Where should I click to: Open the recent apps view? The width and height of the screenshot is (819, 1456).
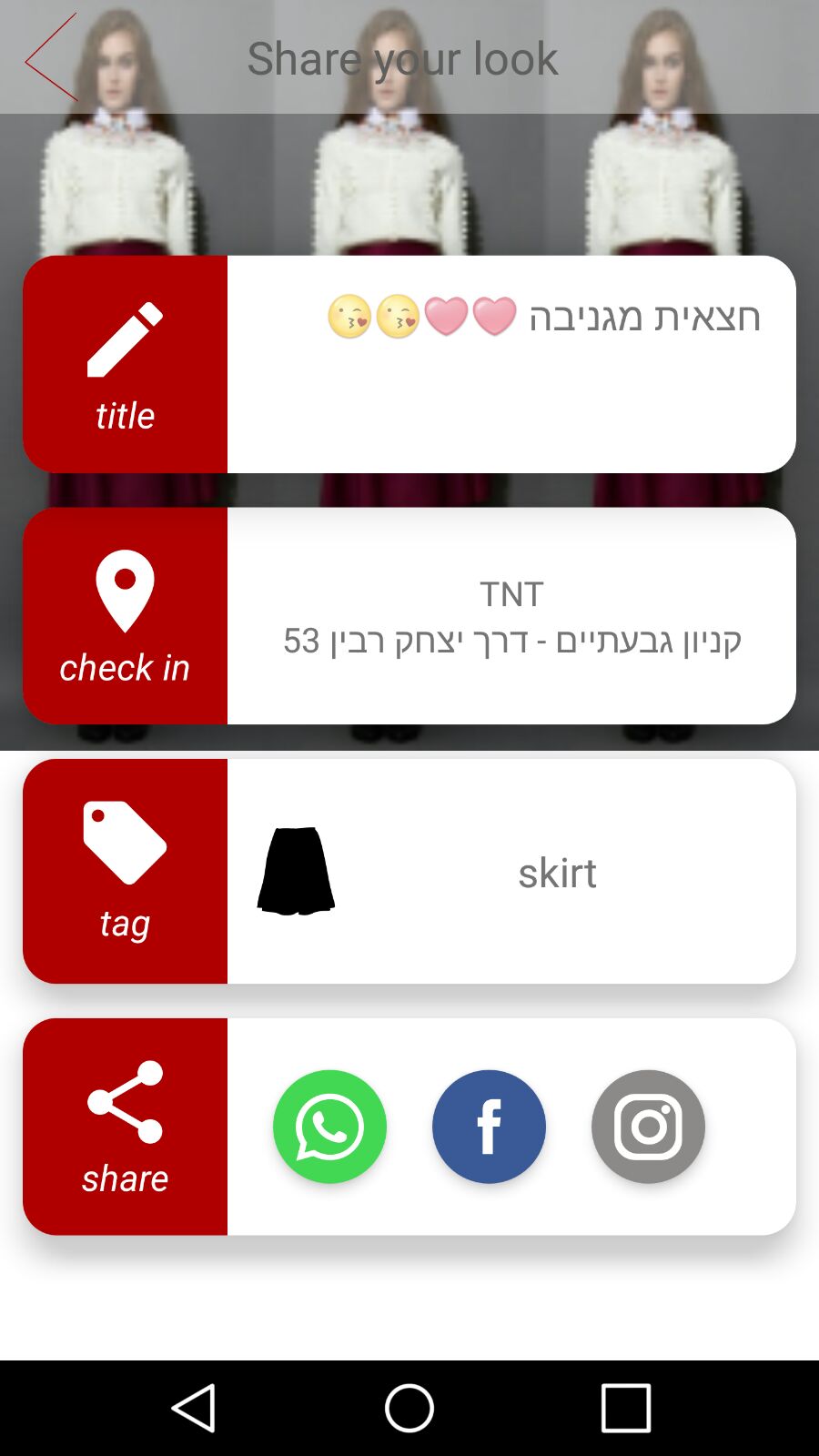(x=626, y=1408)
